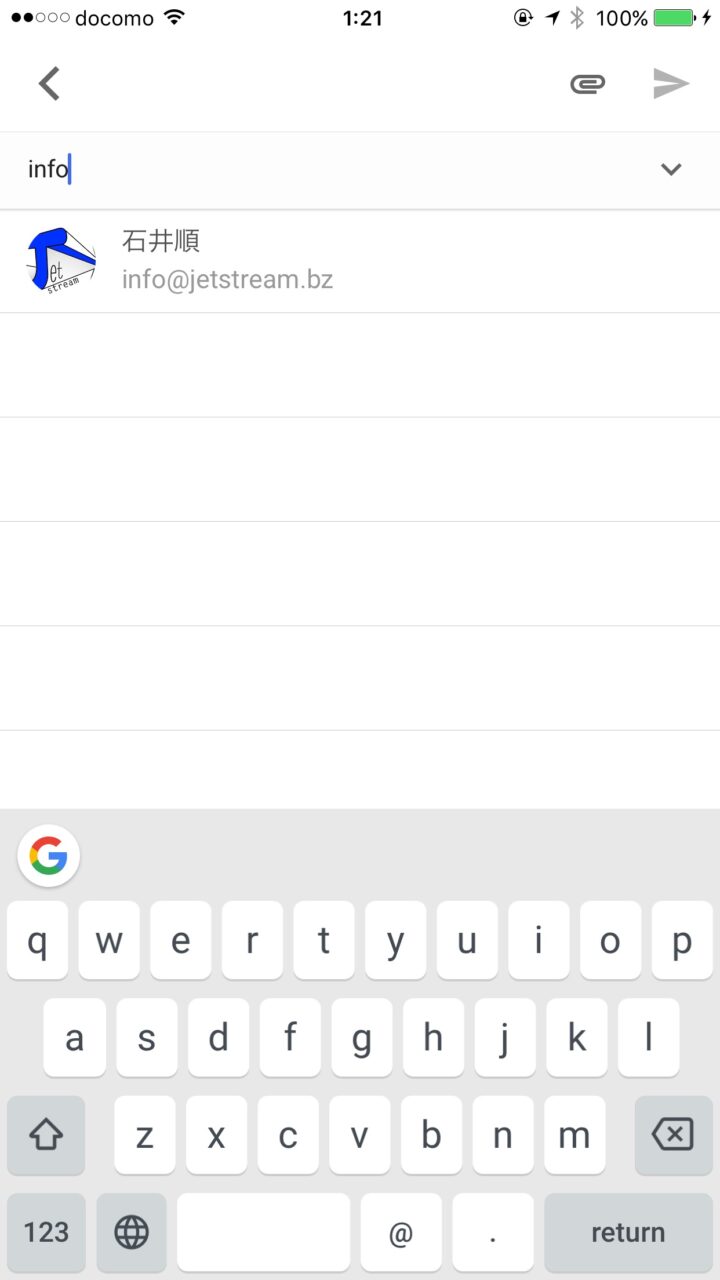
Task: Delete a character with backspace
Action: 672,1134
